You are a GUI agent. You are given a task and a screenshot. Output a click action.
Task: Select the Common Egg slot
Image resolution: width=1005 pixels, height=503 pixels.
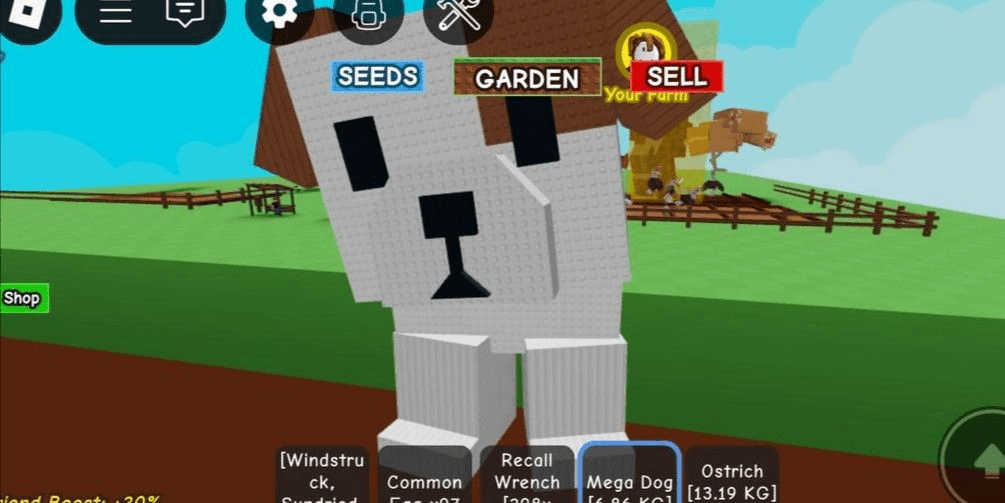425,480
